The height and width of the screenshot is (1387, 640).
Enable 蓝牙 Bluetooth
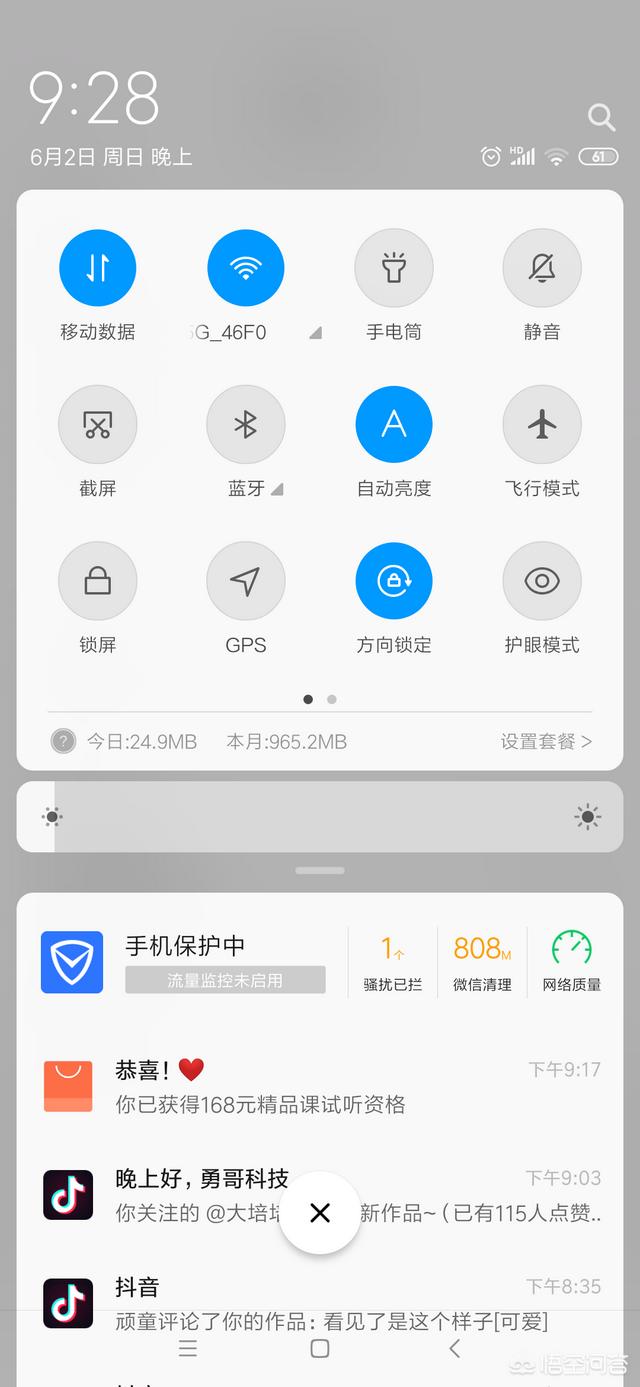point(245,425)
